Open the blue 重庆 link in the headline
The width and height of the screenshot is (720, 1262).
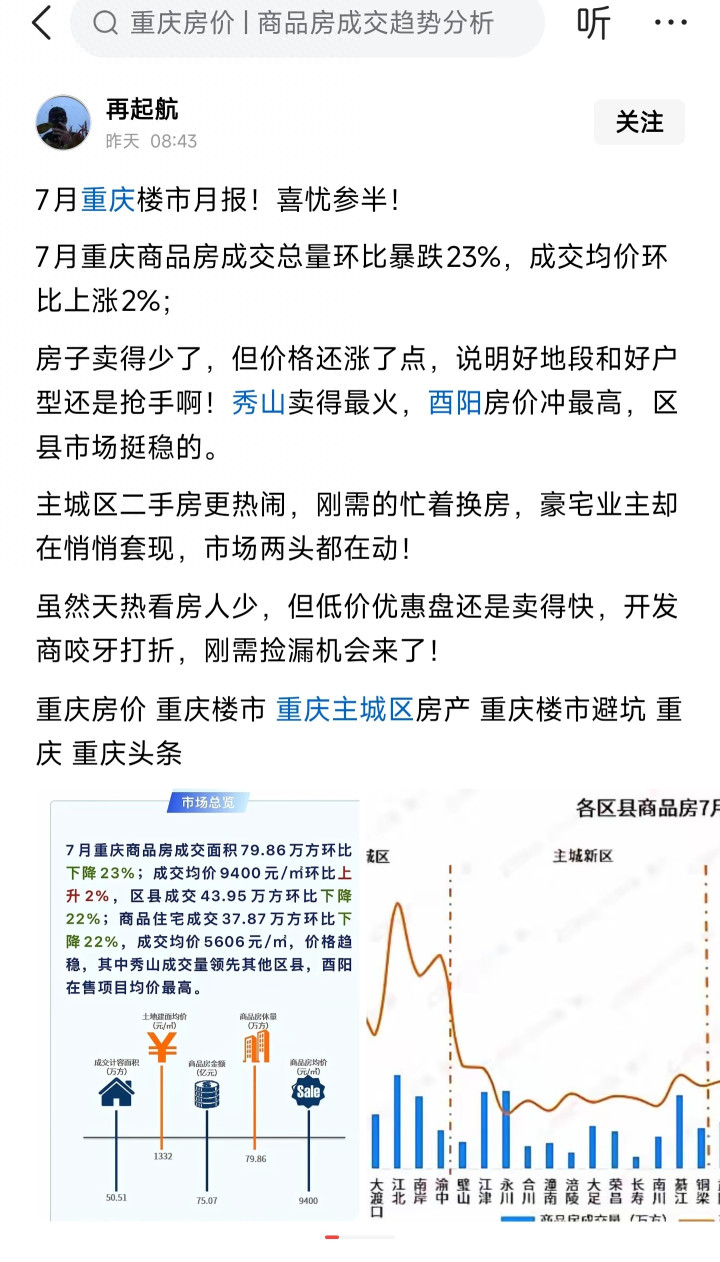coord(108,200)
